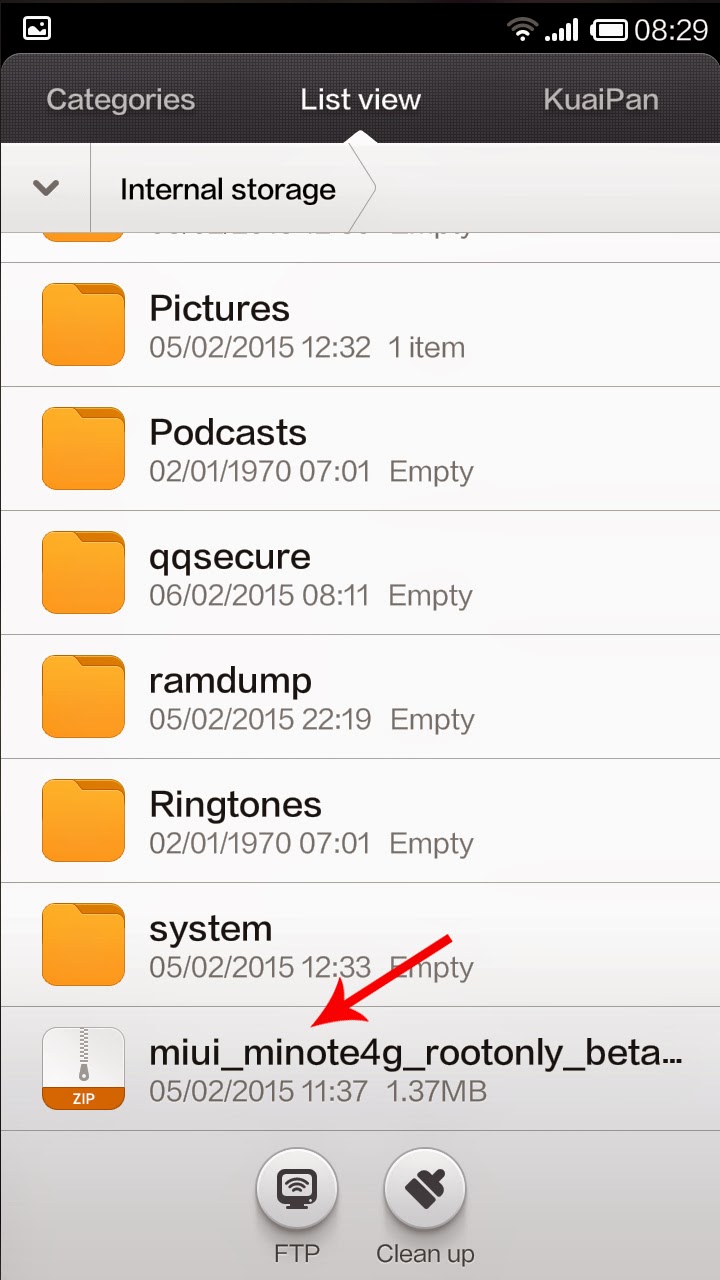Tap the Internal storage breadcrumb
The height and width of the screenshot is (1280, 720).
228,189
